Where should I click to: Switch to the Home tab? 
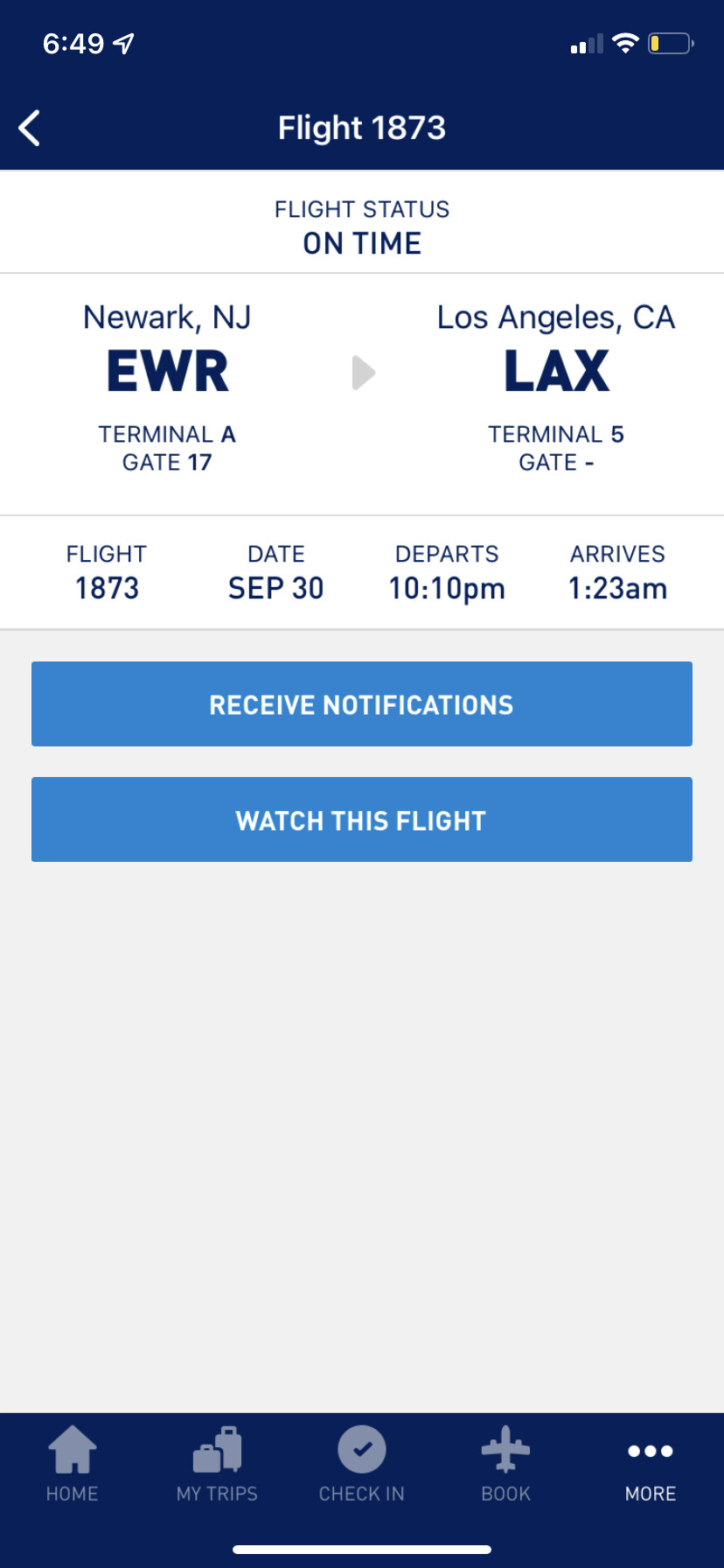point(72,1464)
